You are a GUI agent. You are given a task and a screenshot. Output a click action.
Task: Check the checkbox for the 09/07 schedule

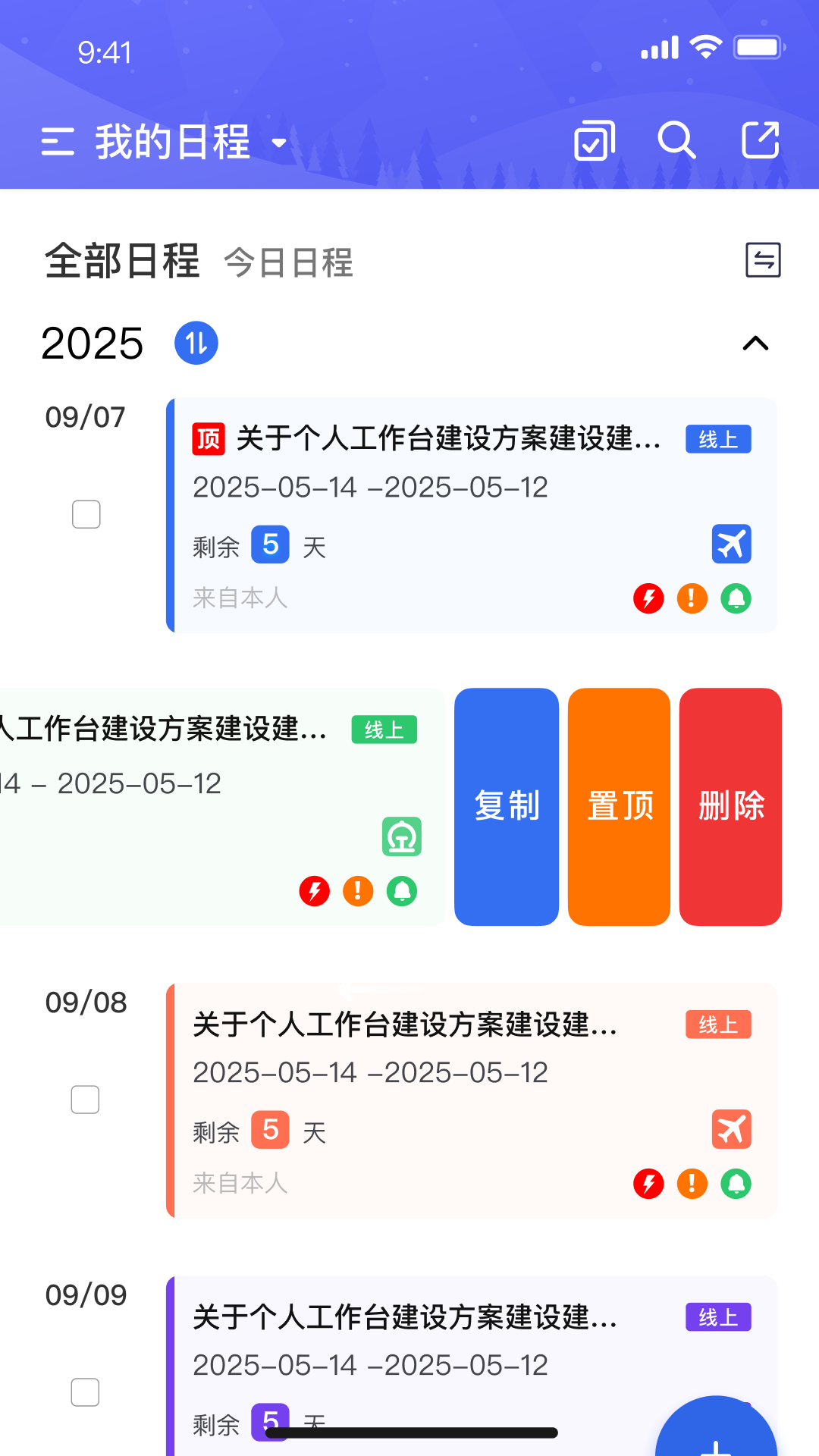point(86,514)
